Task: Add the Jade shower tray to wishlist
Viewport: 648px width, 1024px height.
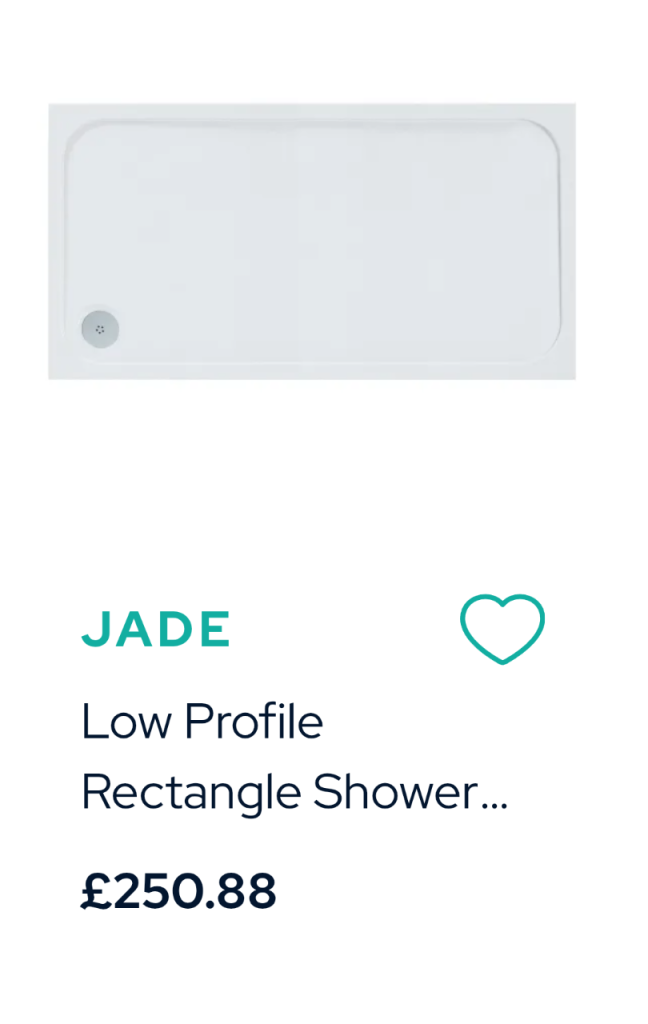Action: point(502,628)
